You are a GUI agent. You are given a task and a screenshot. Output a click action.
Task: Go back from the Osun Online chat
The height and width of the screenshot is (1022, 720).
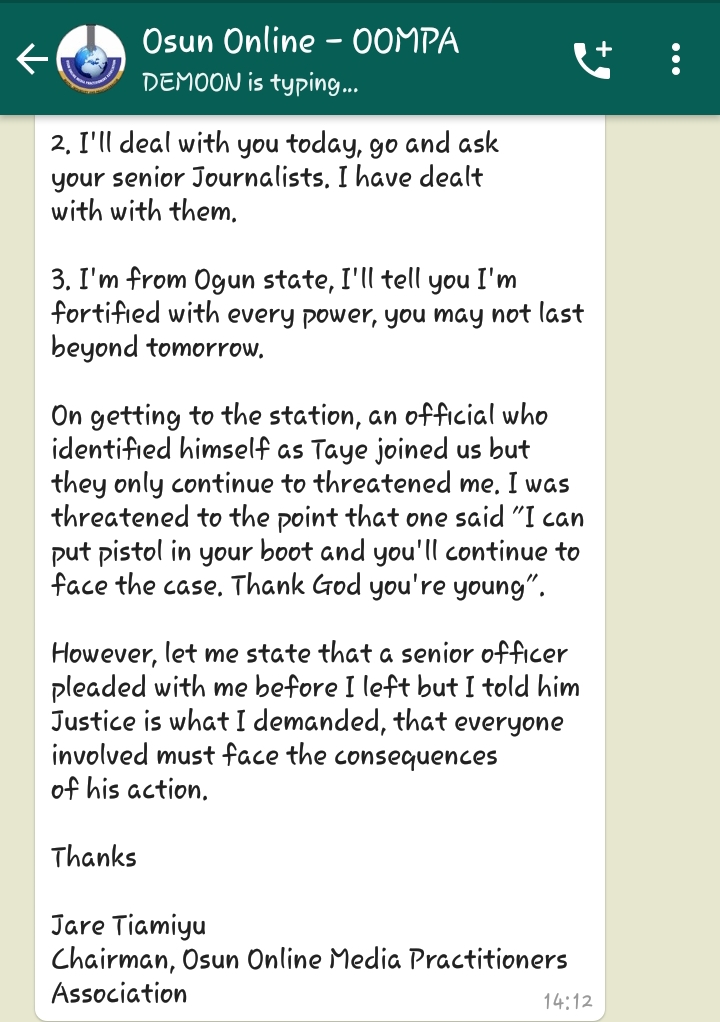tap(32, 60)
